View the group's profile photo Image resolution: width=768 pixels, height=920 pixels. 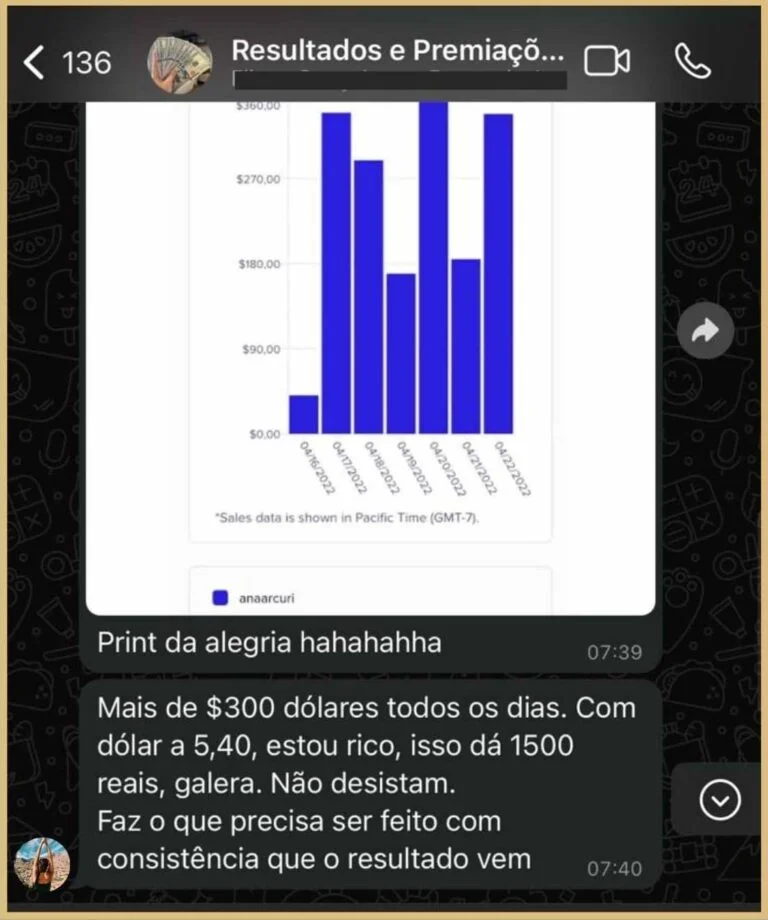[x=180, y=63]
